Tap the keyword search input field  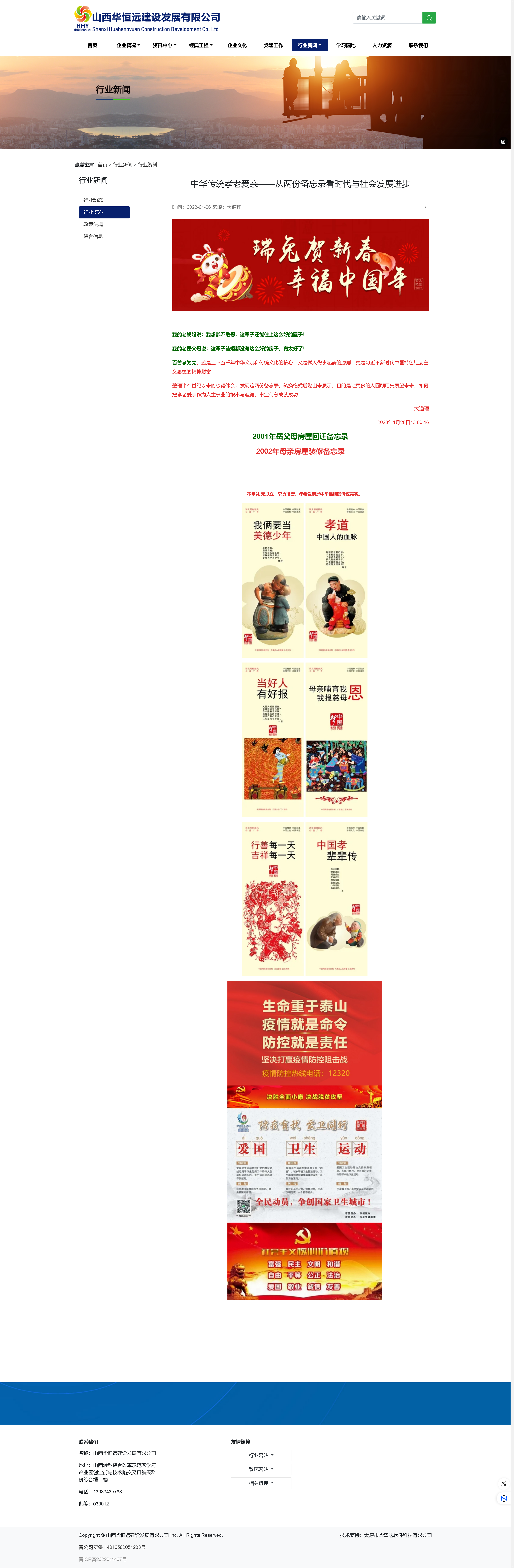point(387,18)
